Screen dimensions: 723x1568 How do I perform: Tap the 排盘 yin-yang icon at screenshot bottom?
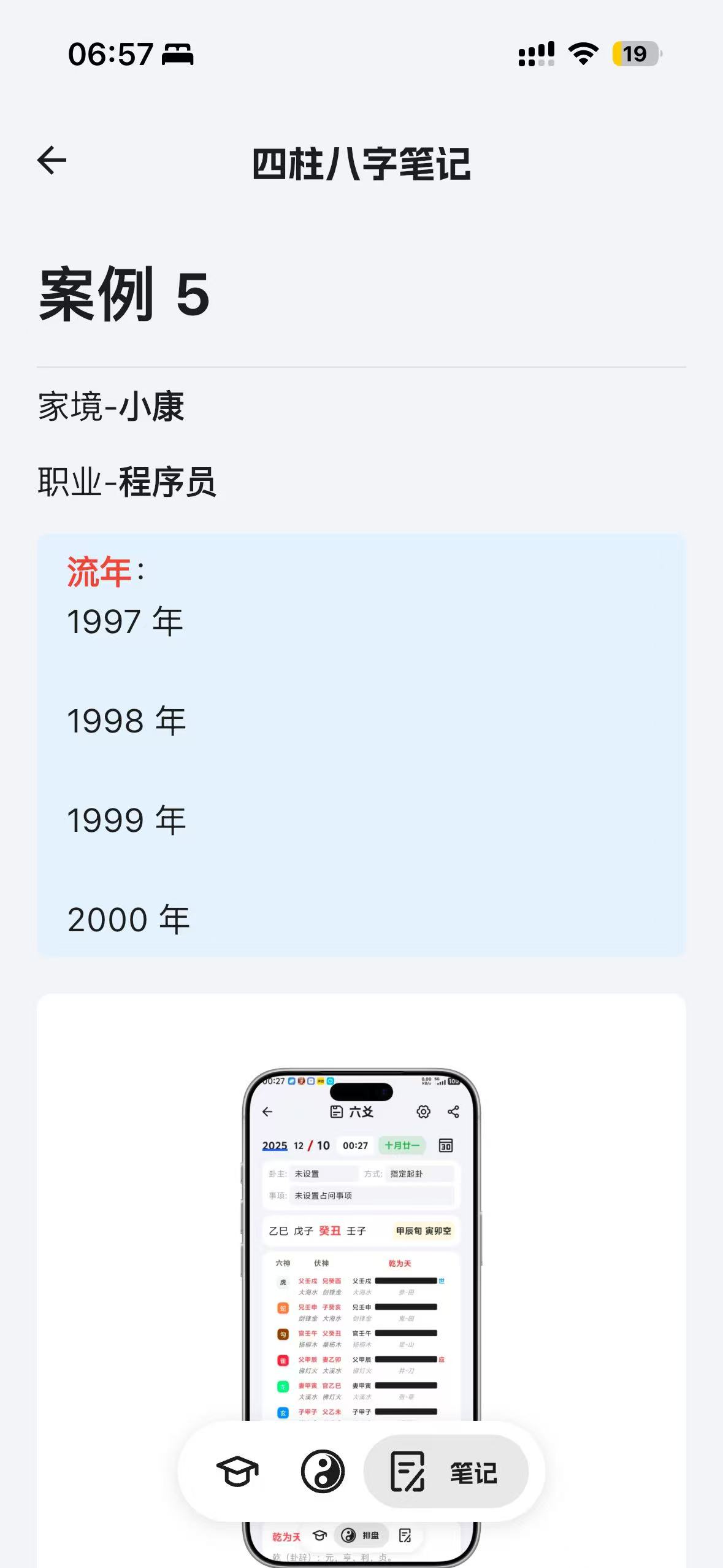click(348, 1536)
